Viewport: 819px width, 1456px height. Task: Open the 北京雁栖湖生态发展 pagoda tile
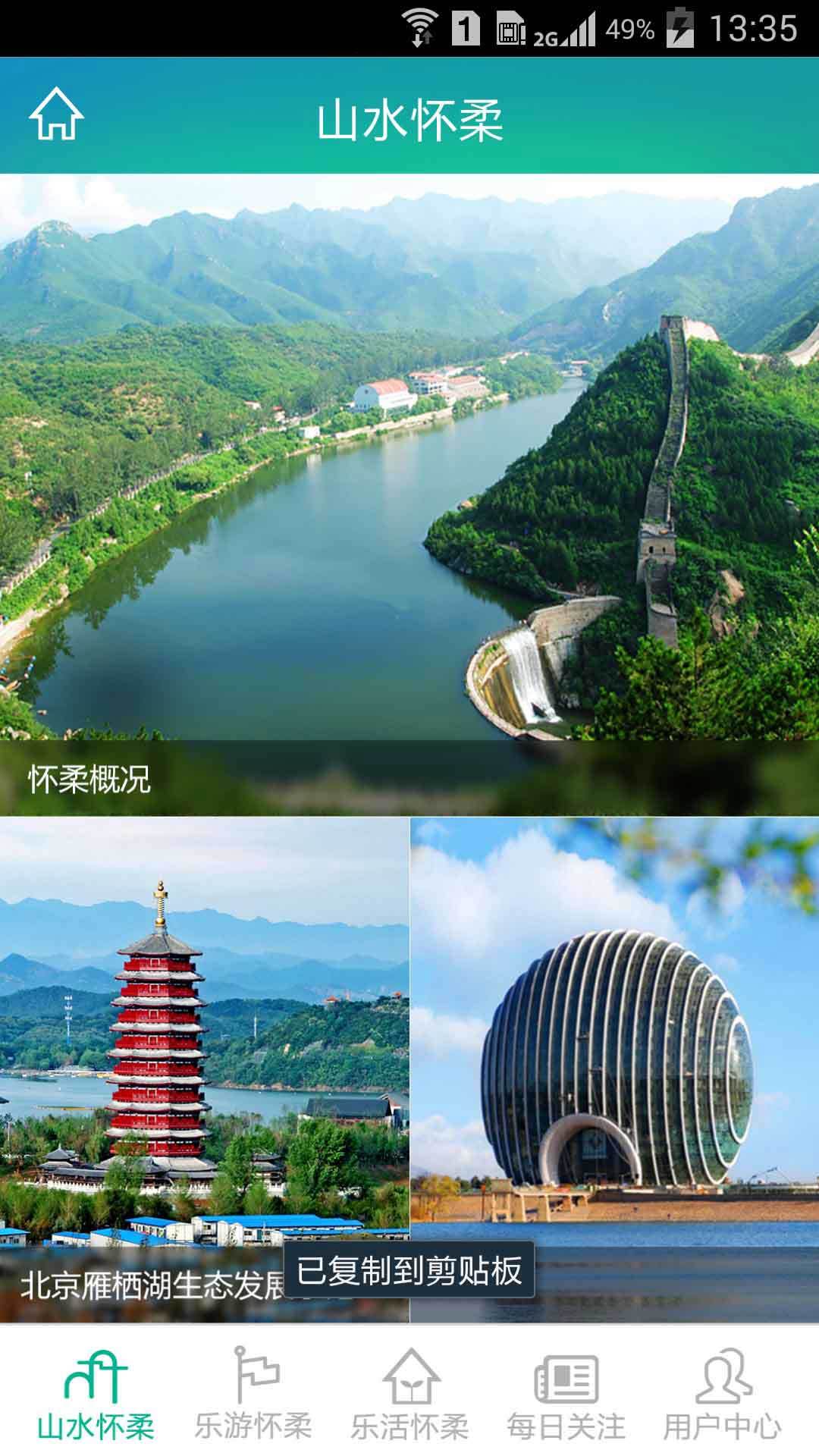(205, 1062)
